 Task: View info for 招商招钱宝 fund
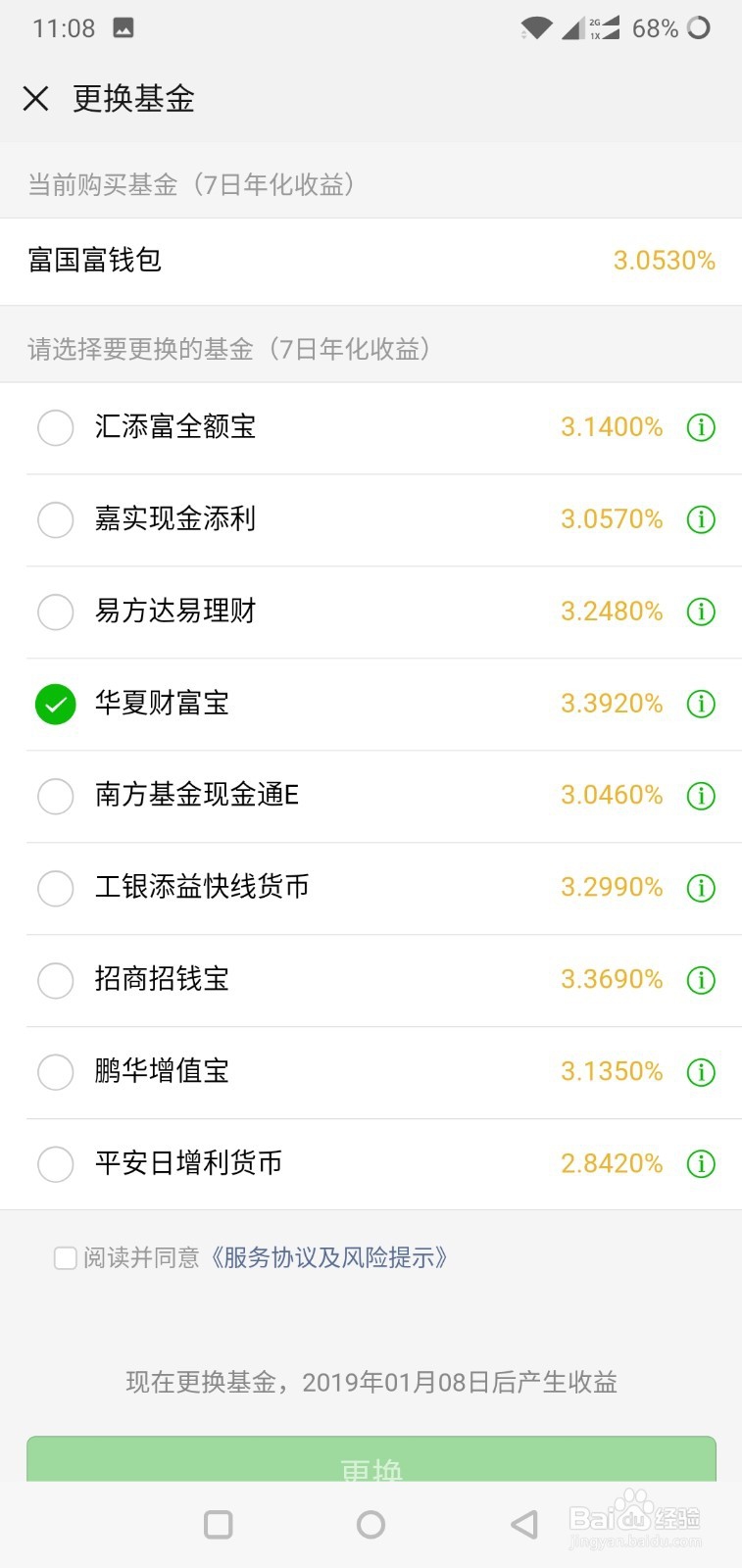pos(700,980)
